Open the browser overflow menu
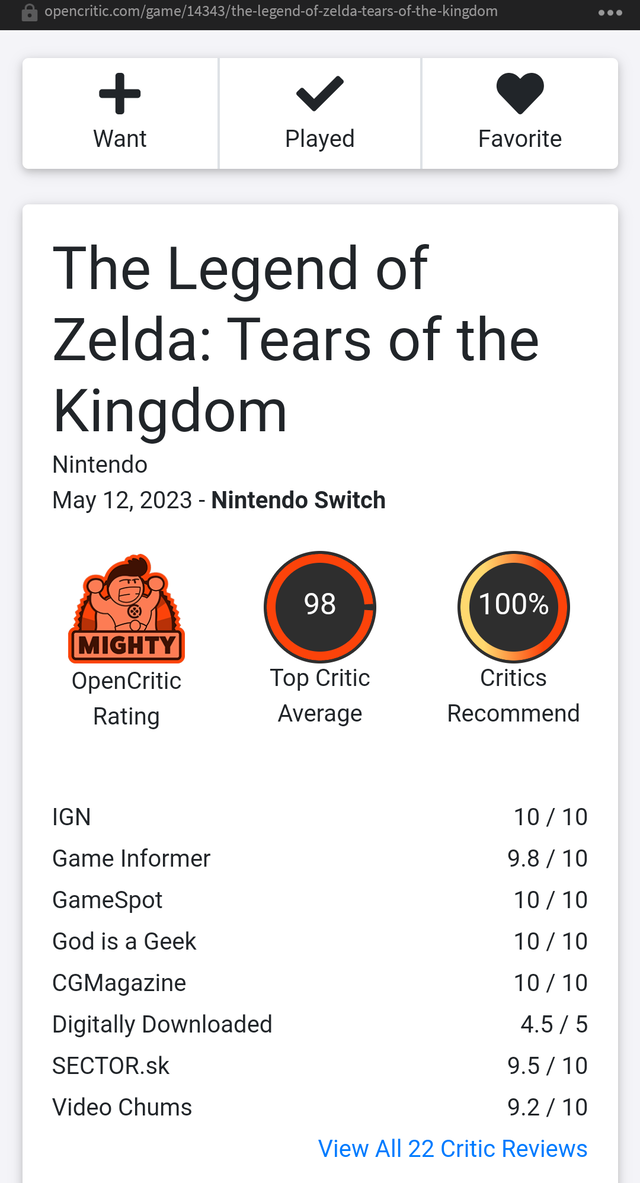 (x=610, y=13)
